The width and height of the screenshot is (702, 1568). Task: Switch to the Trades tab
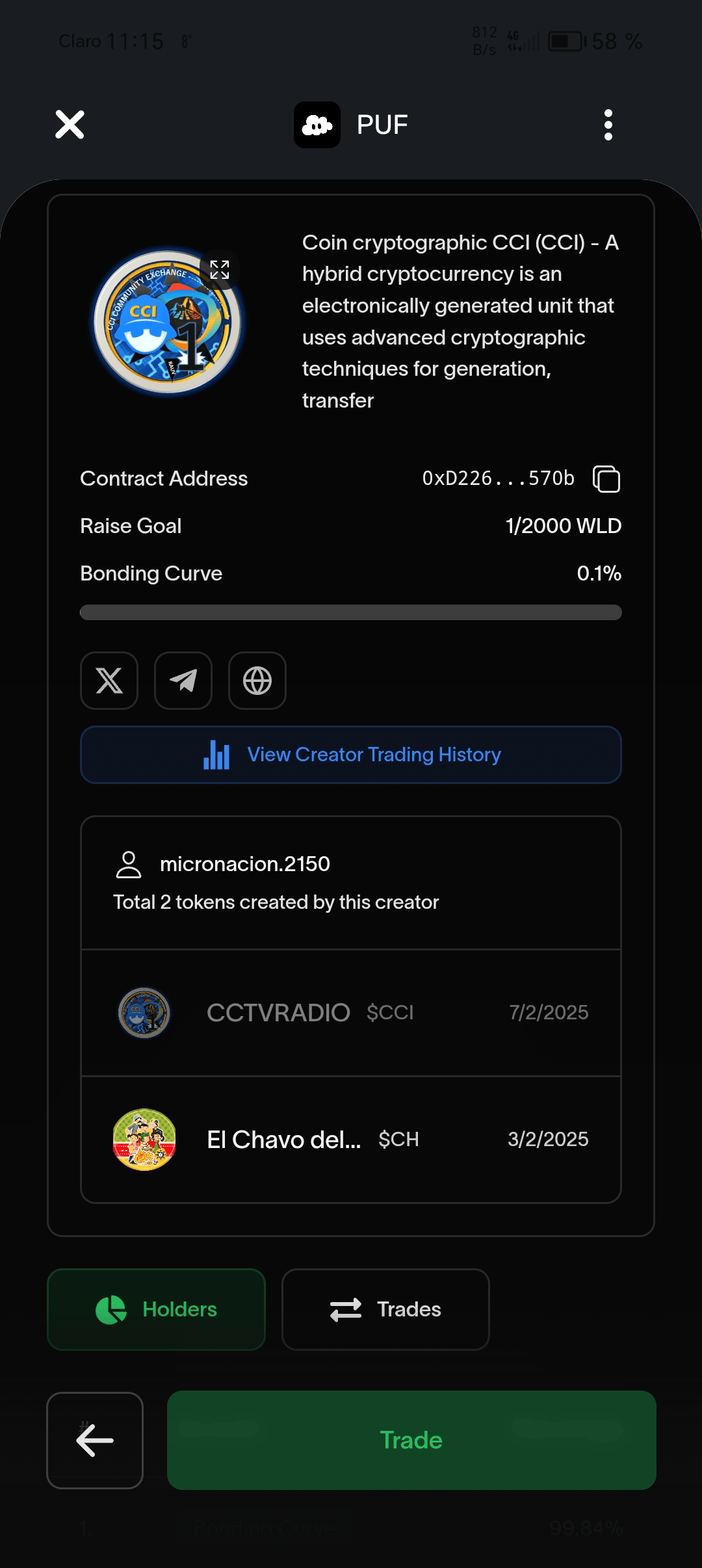[385, 1309]
